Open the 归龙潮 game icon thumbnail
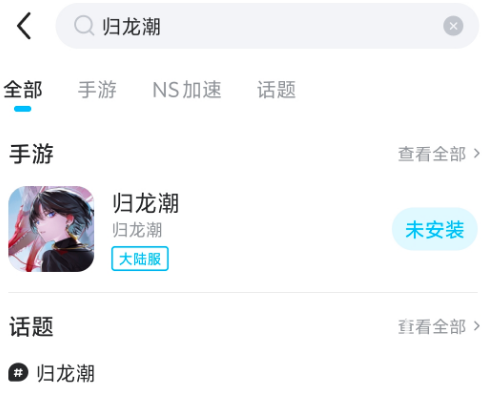485x399 pixels. pos(51,229)
